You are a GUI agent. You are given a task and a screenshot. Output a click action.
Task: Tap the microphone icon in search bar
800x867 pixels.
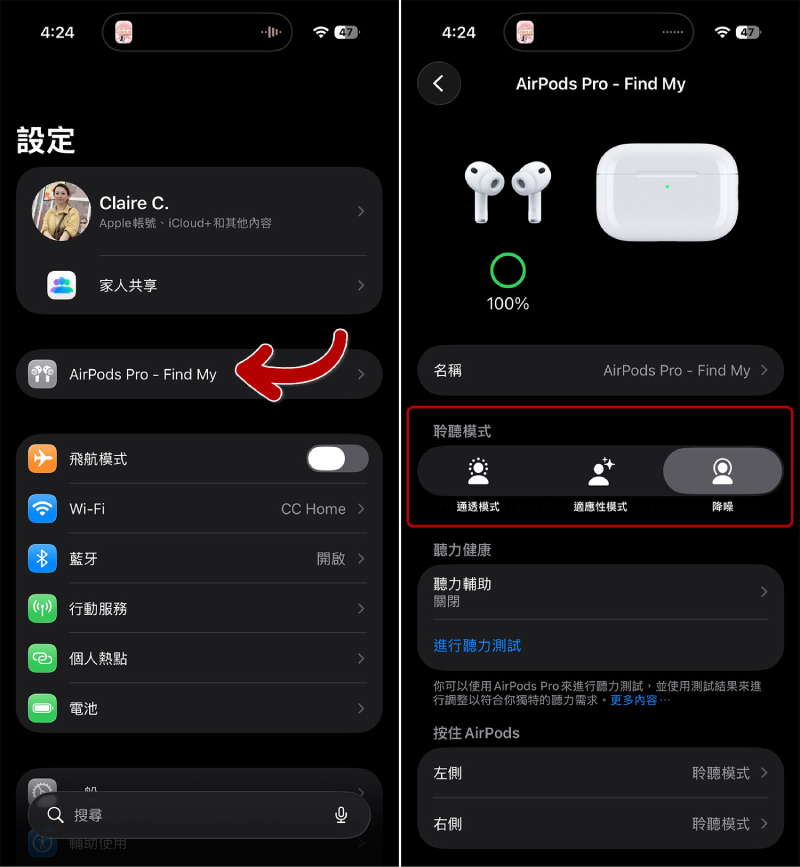(341, 815)
